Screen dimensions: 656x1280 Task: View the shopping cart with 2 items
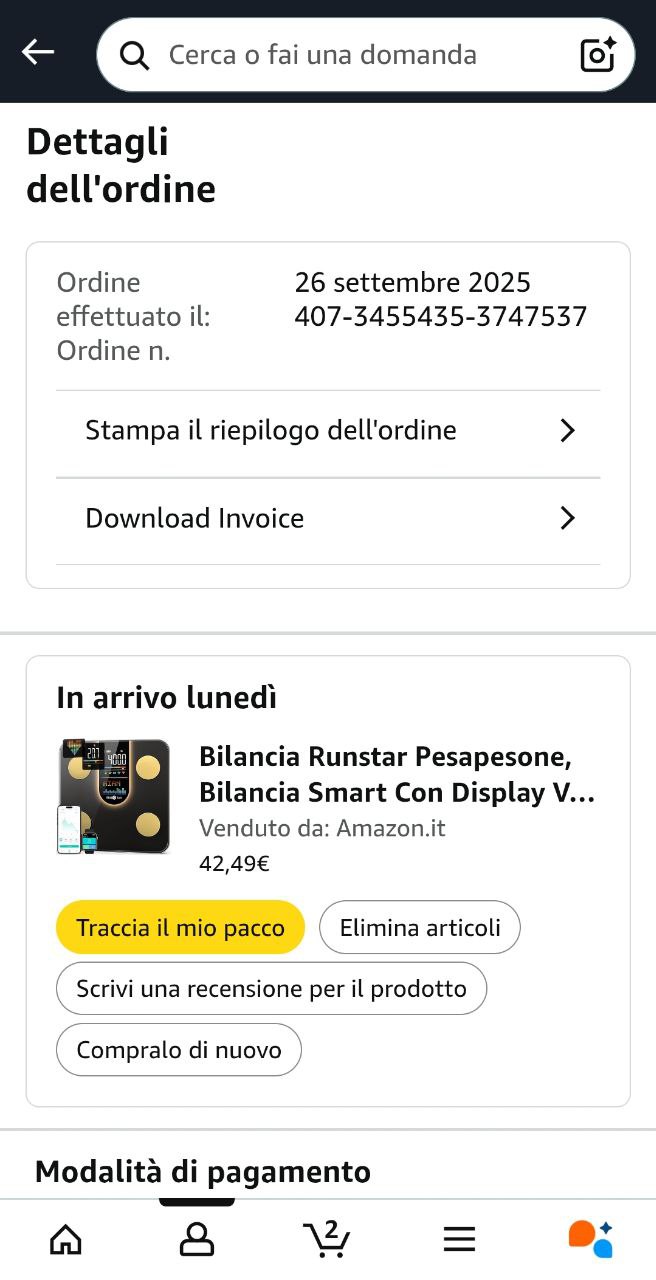(x=327, y=1239)
